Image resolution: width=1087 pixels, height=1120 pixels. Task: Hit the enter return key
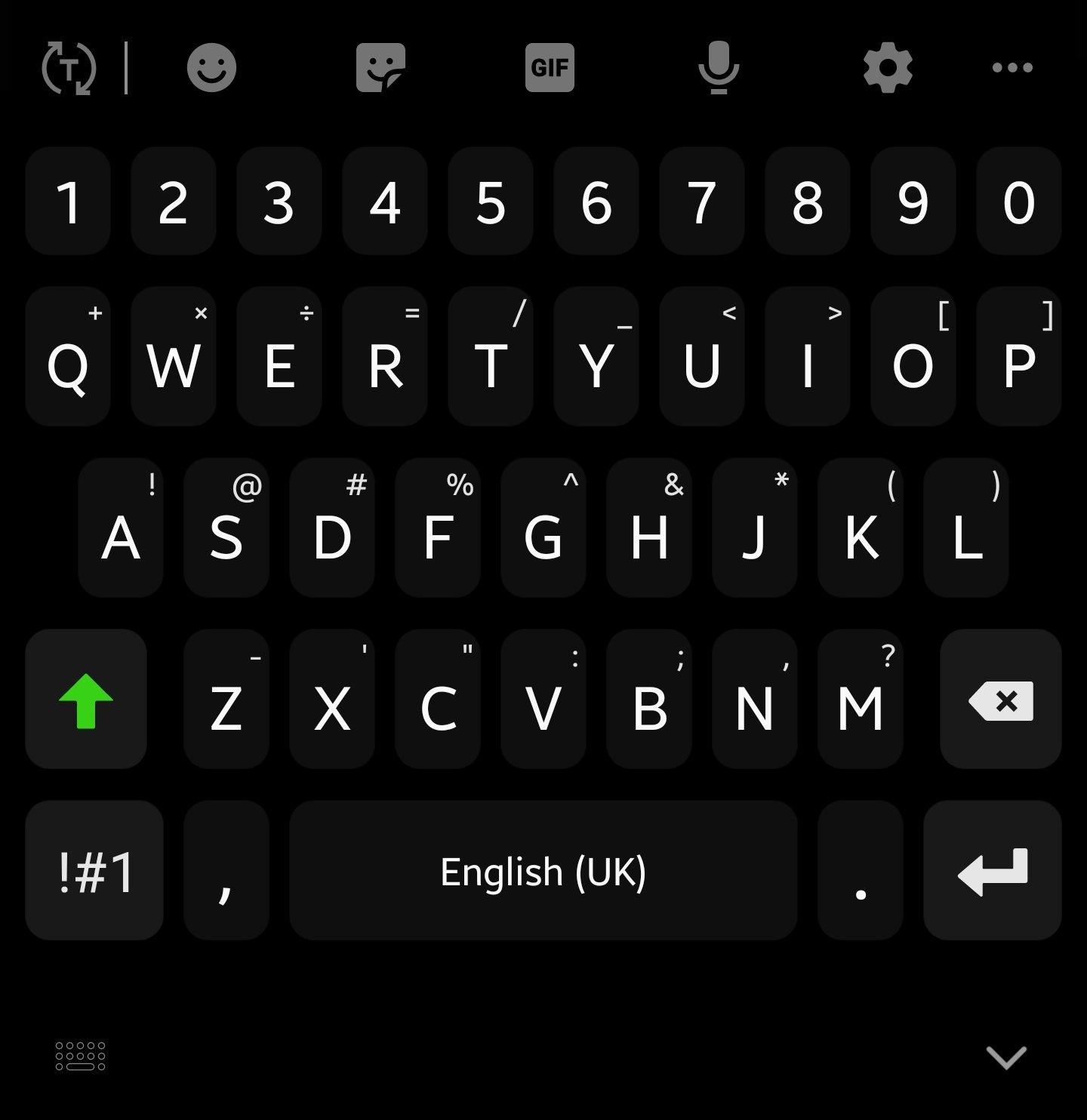[x=992, y=871]
